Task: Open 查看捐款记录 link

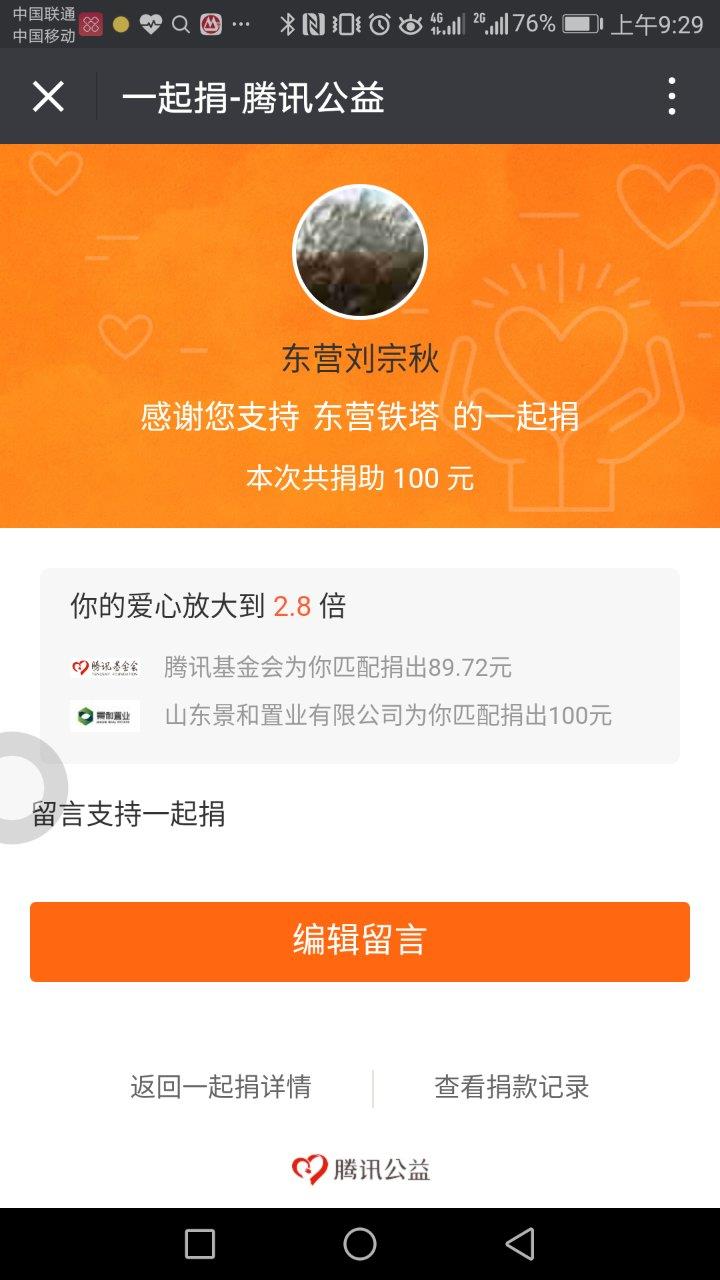Action: [x=512, y=1087]
